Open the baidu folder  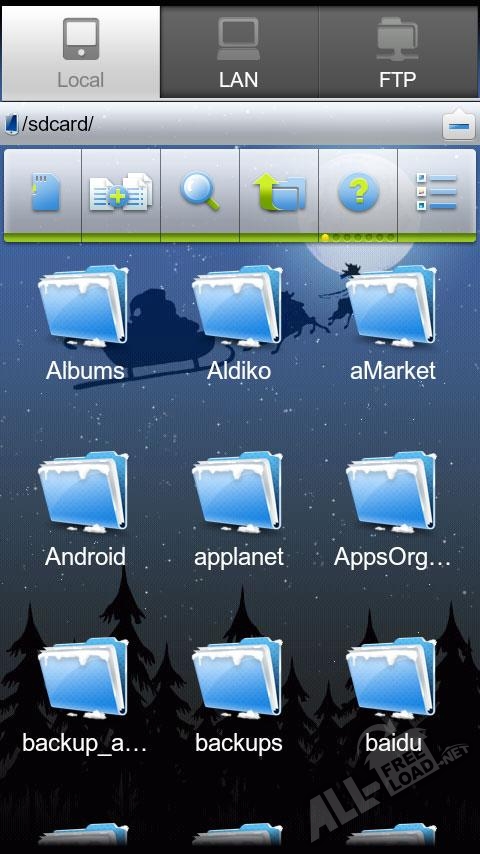[x=393, y=696]
